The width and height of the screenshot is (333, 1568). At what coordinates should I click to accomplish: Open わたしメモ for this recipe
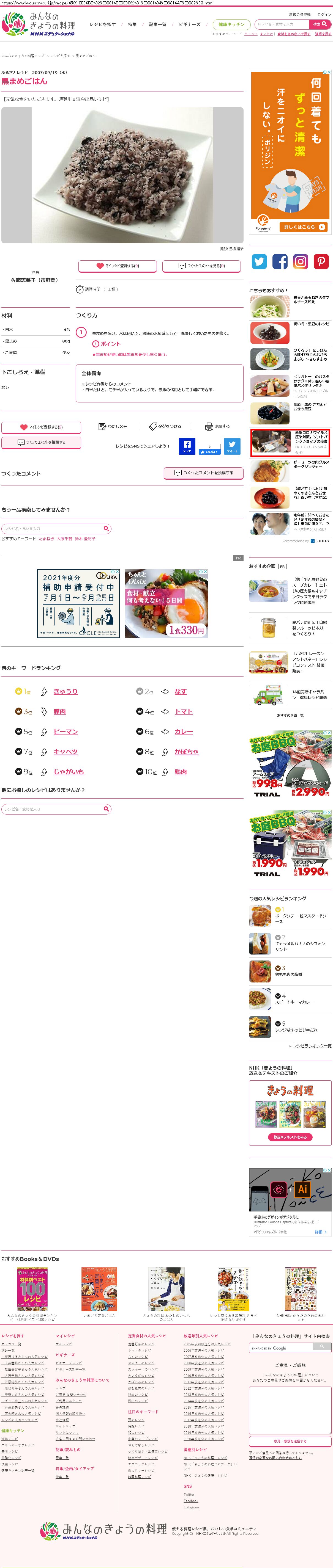coord(113,427)
